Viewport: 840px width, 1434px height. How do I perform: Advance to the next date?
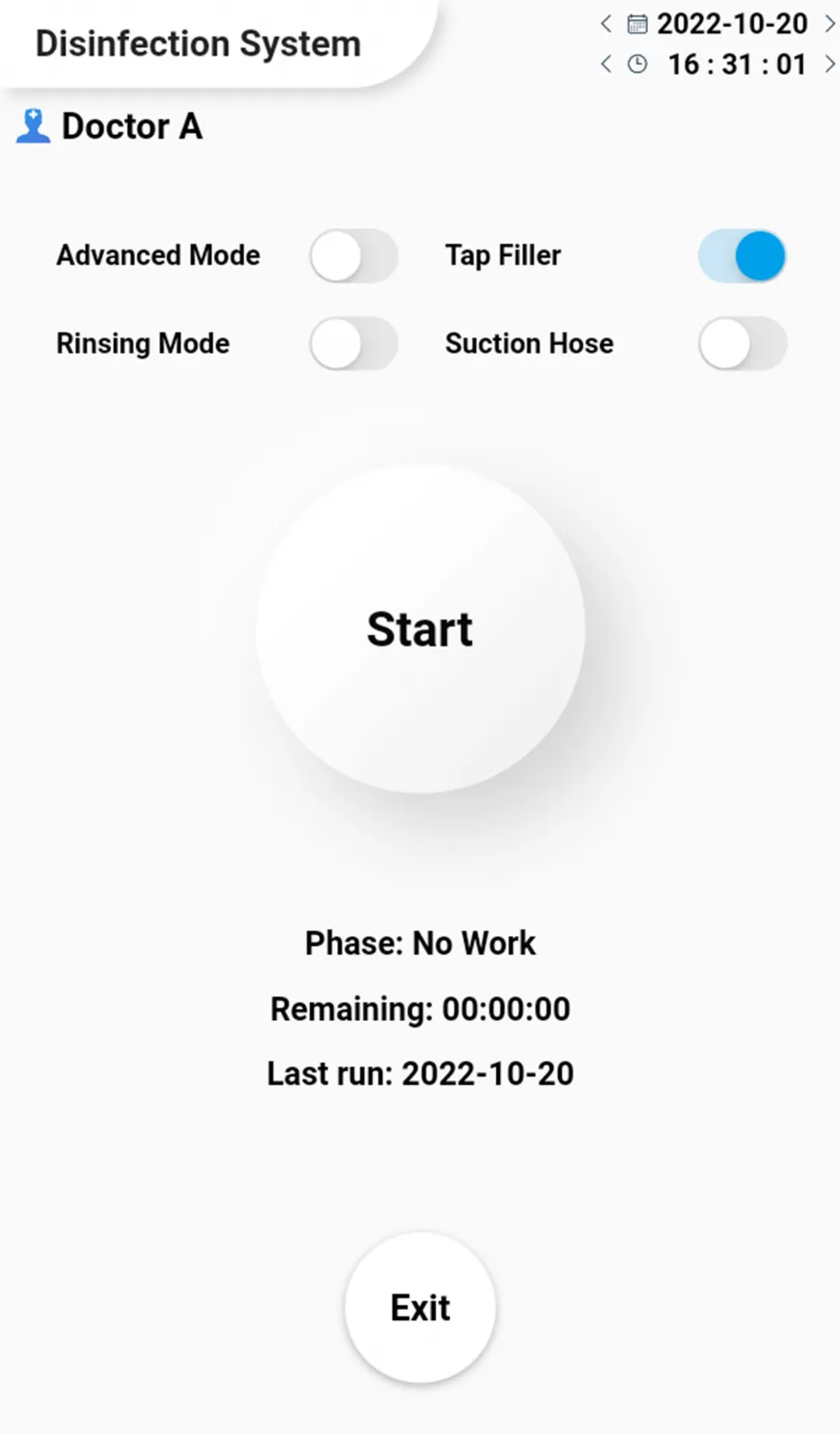pyautogui.click(x=829, y=24)
